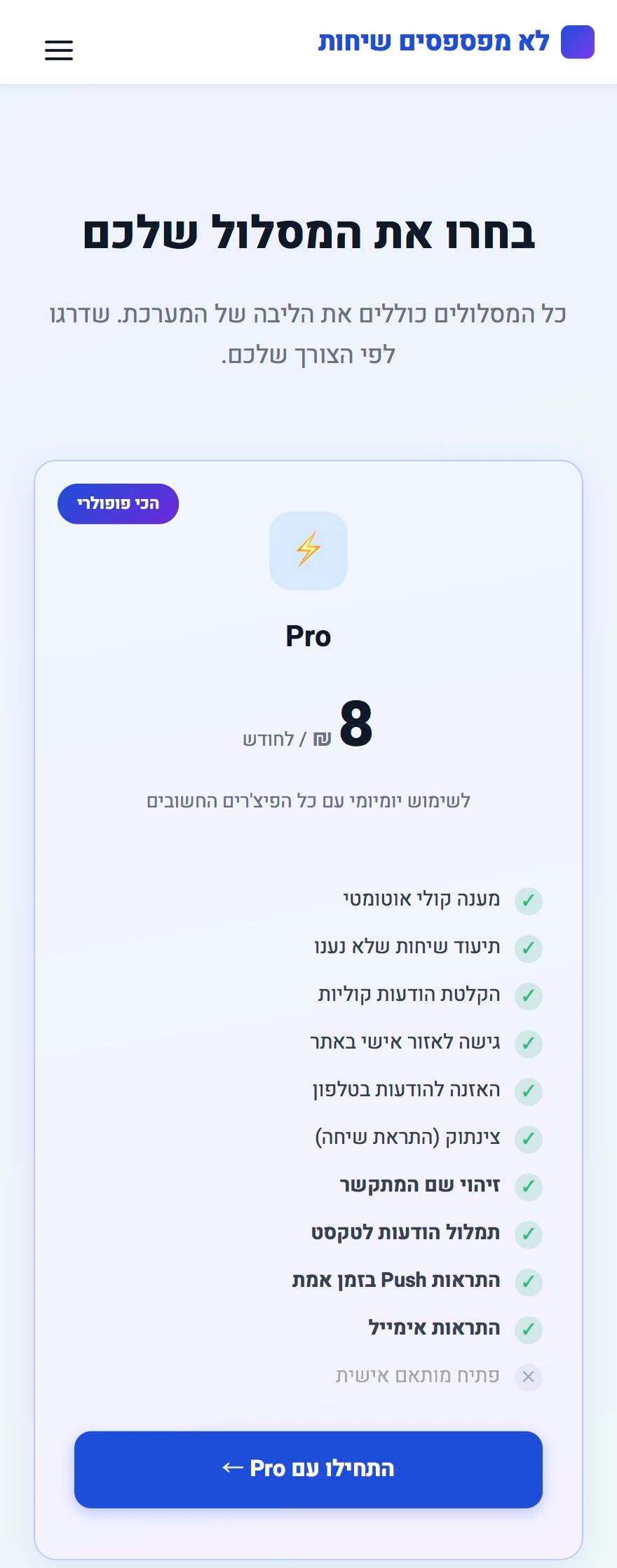Open the 'לא מפספסים שיחות' home link
Image resolution: width=617 pixels, height=1568 pixels.
coord(456,42)
